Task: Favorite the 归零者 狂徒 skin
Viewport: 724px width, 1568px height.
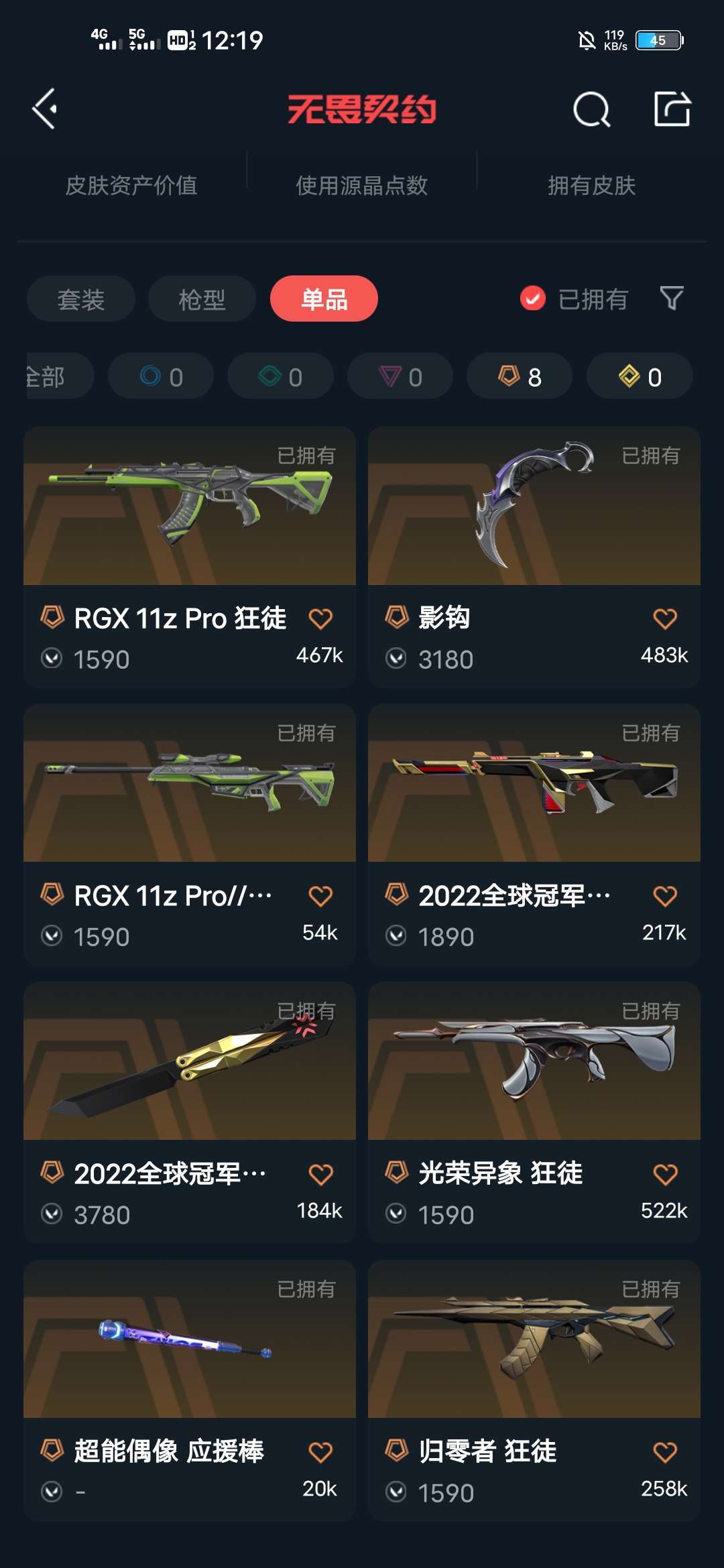Action: [x=665, y=1452]
